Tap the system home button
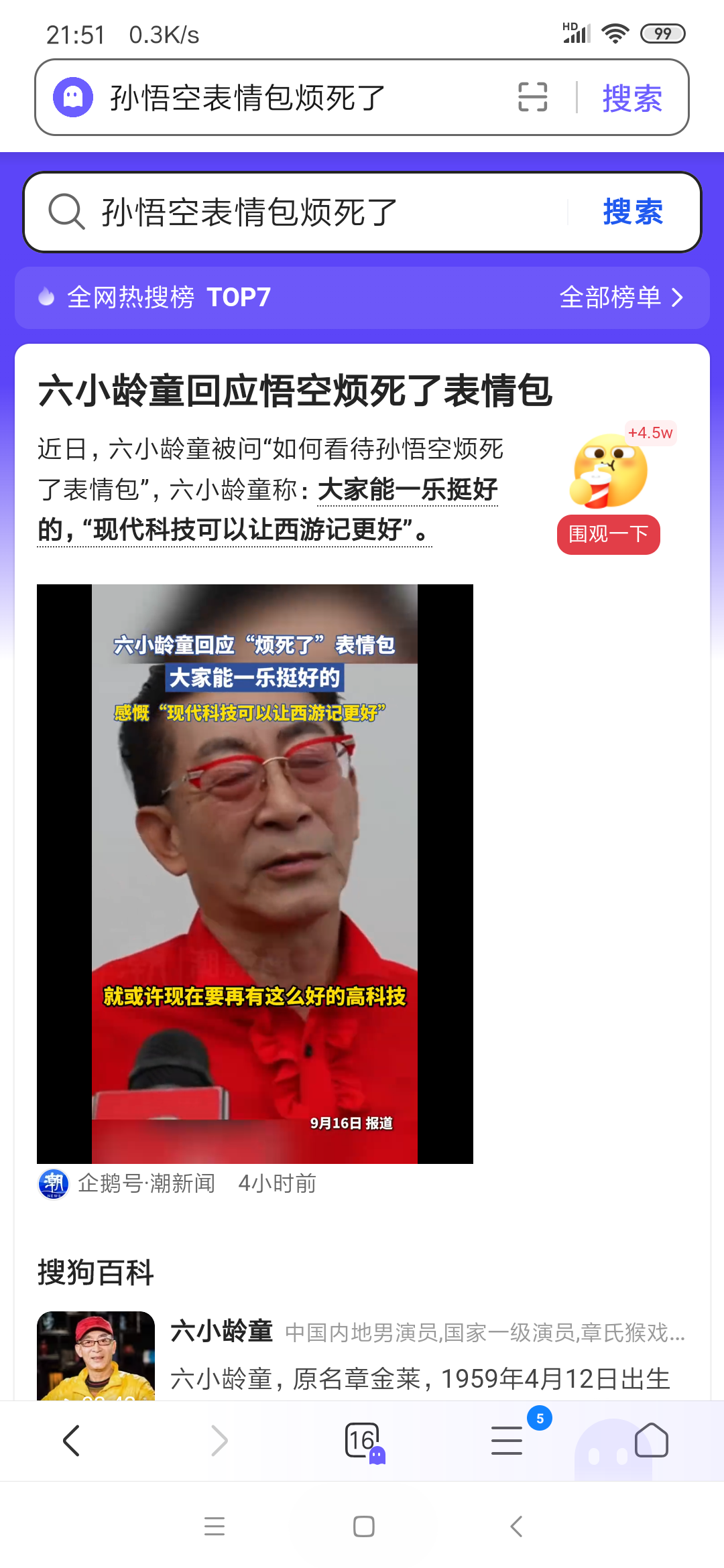Viewport: 724px width, 1568px height. pyautogui.click(x=363, y=1527)
